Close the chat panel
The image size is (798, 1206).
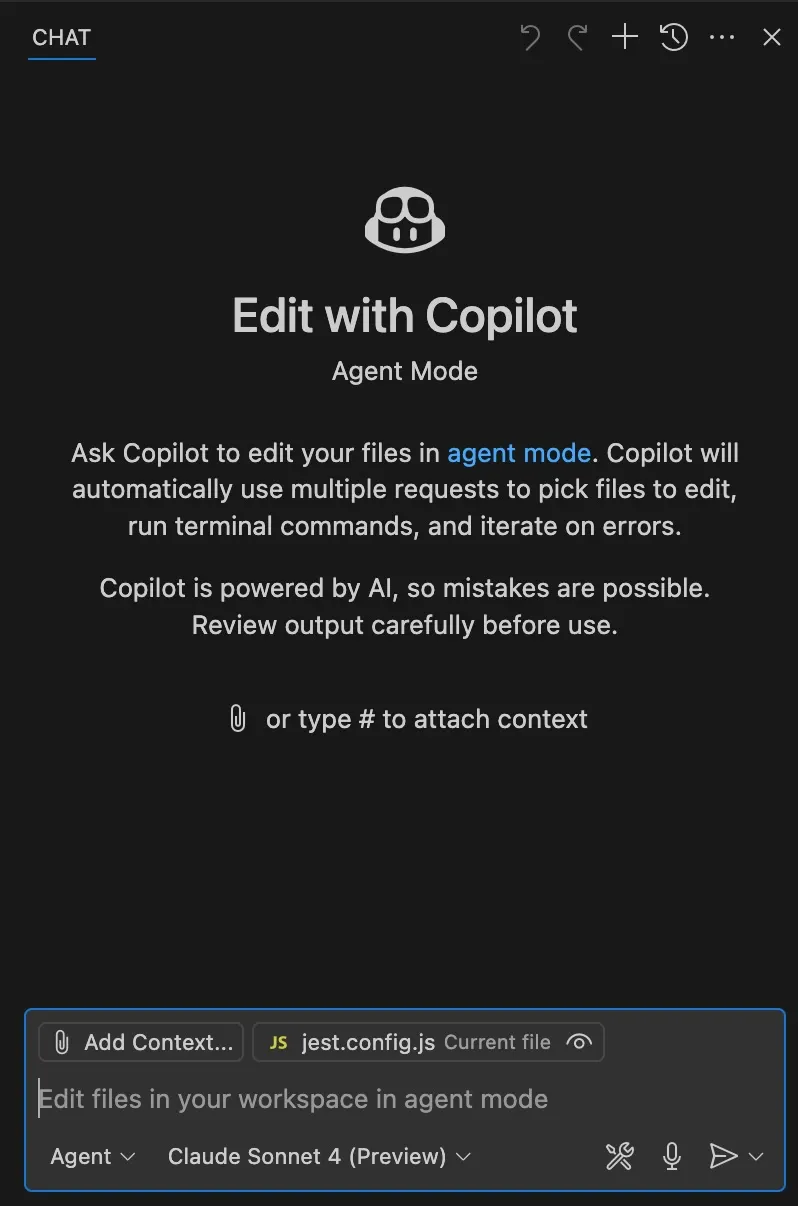pos(771,38)
